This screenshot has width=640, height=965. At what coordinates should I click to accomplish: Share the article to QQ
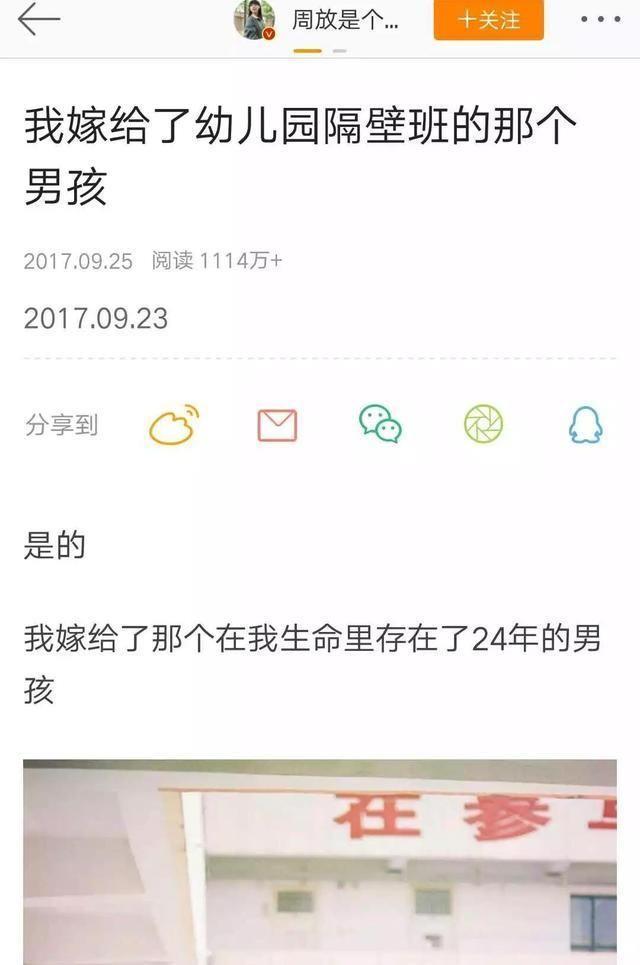(x=585, y=426)
